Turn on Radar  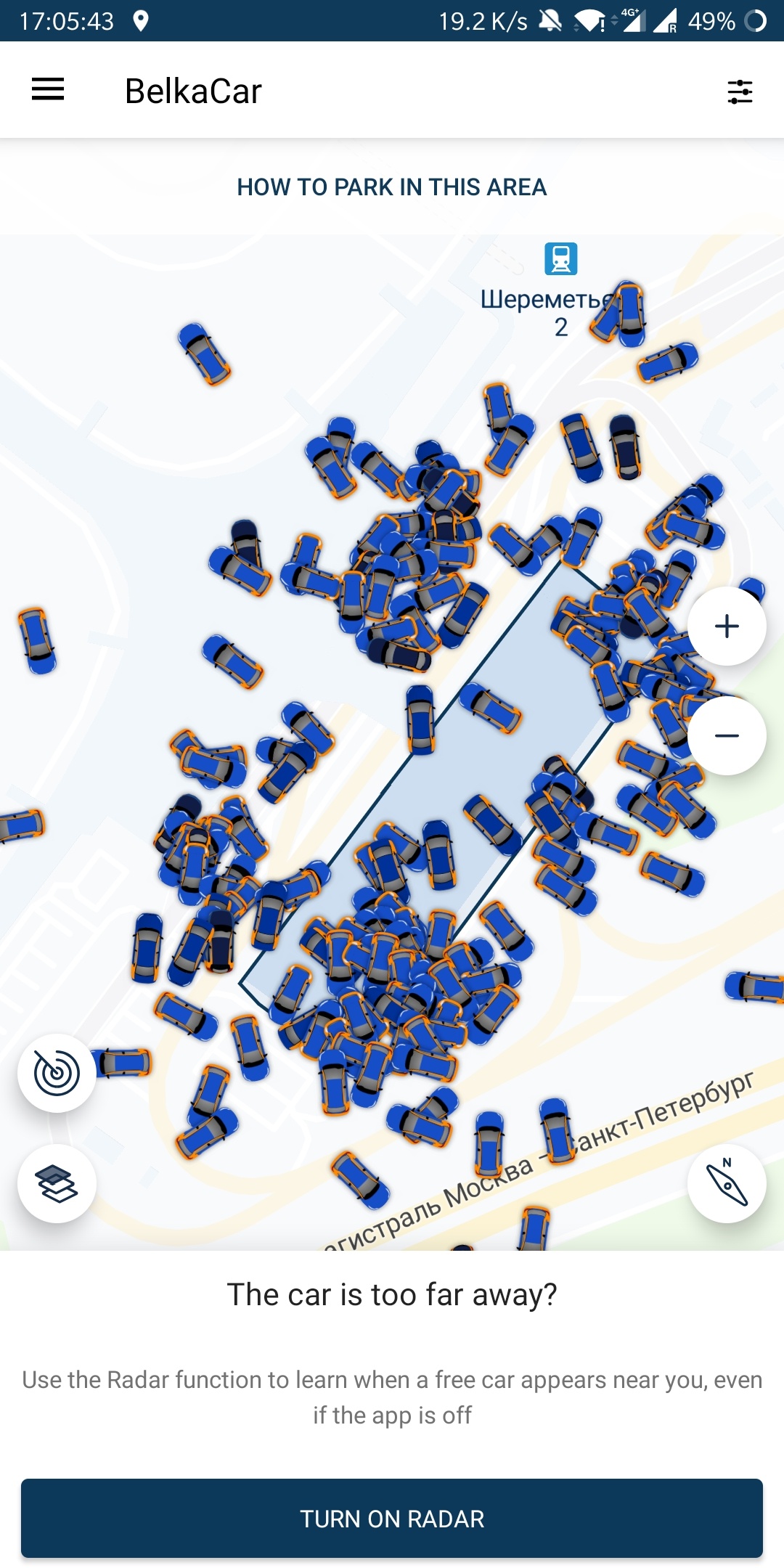[392, 1518]
